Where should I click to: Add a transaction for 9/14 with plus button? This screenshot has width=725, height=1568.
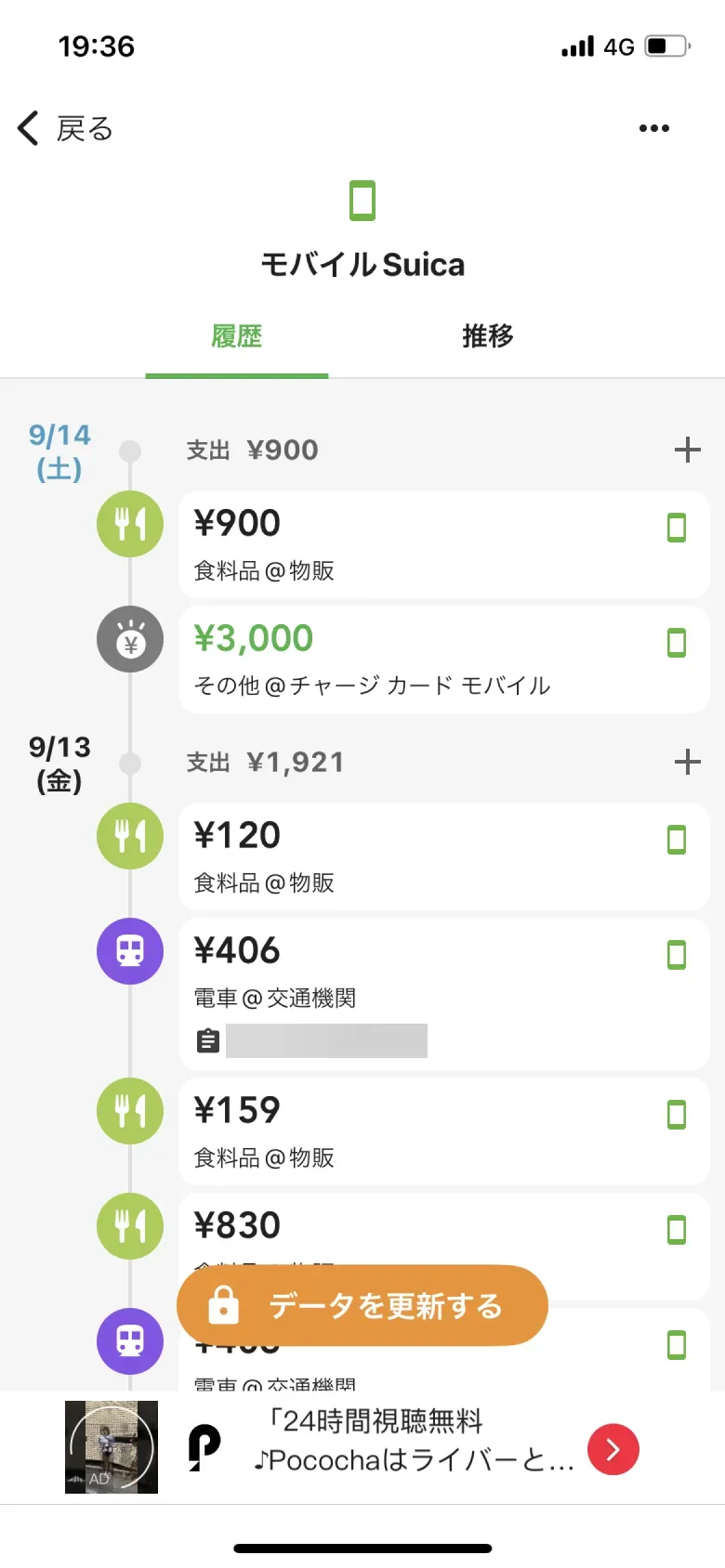[x=688, y=450]
